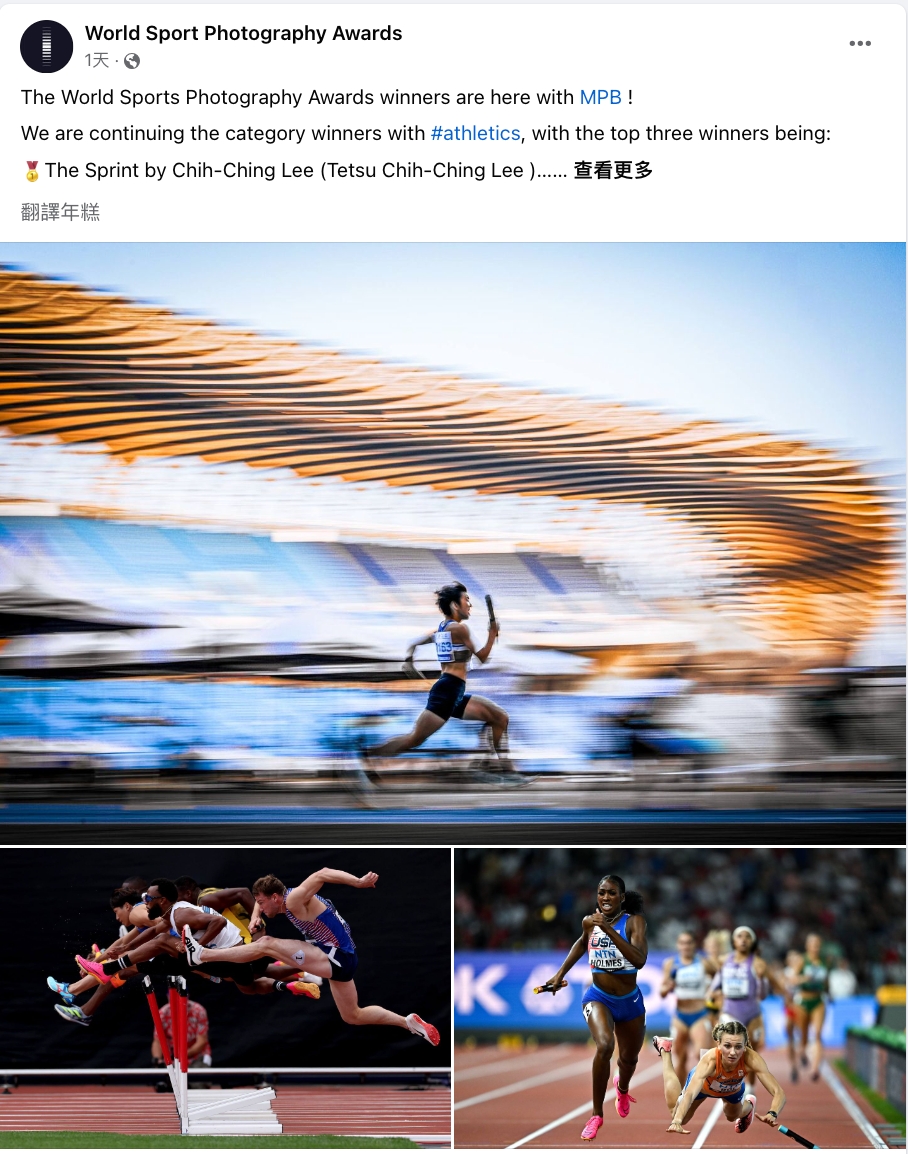View the hurdlers photo tile
The width and height of the screenshot is (908, 1154).
pyautogui.click(x=225, y=997)
